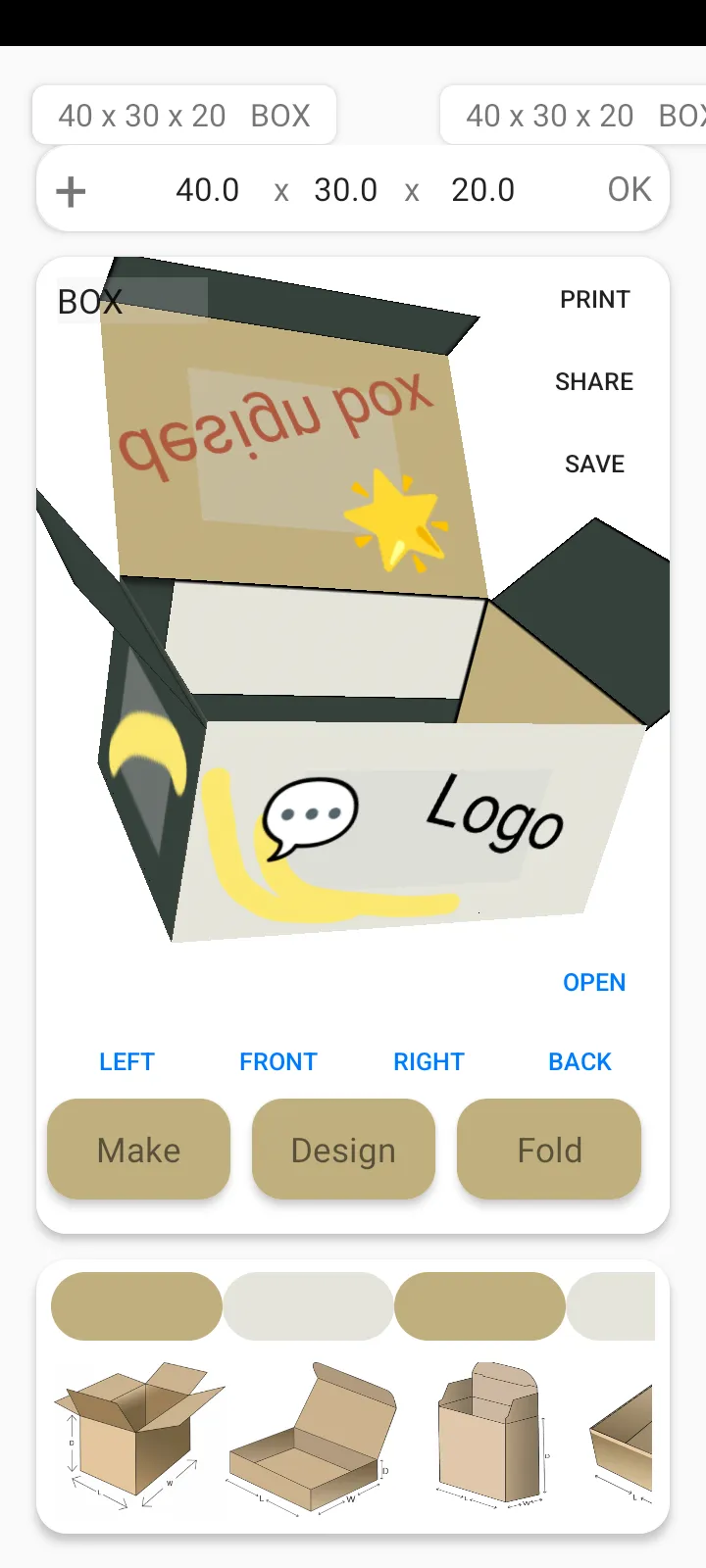Screen dimensions: 706x1568
Task: Confirm dimensions with OK
Action: tap(629, 189)
